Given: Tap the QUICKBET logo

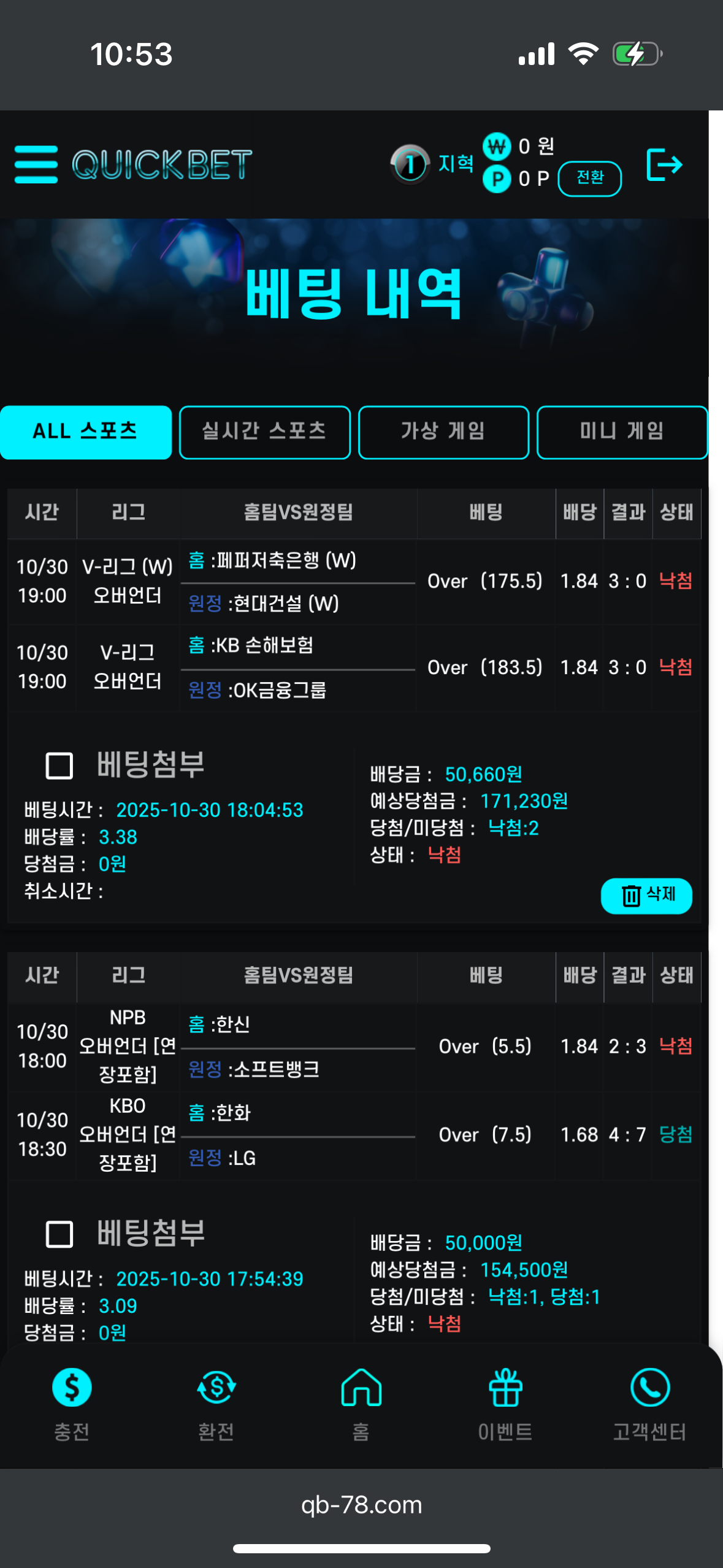Looking at the screenshot, I should tap(162, 164).
